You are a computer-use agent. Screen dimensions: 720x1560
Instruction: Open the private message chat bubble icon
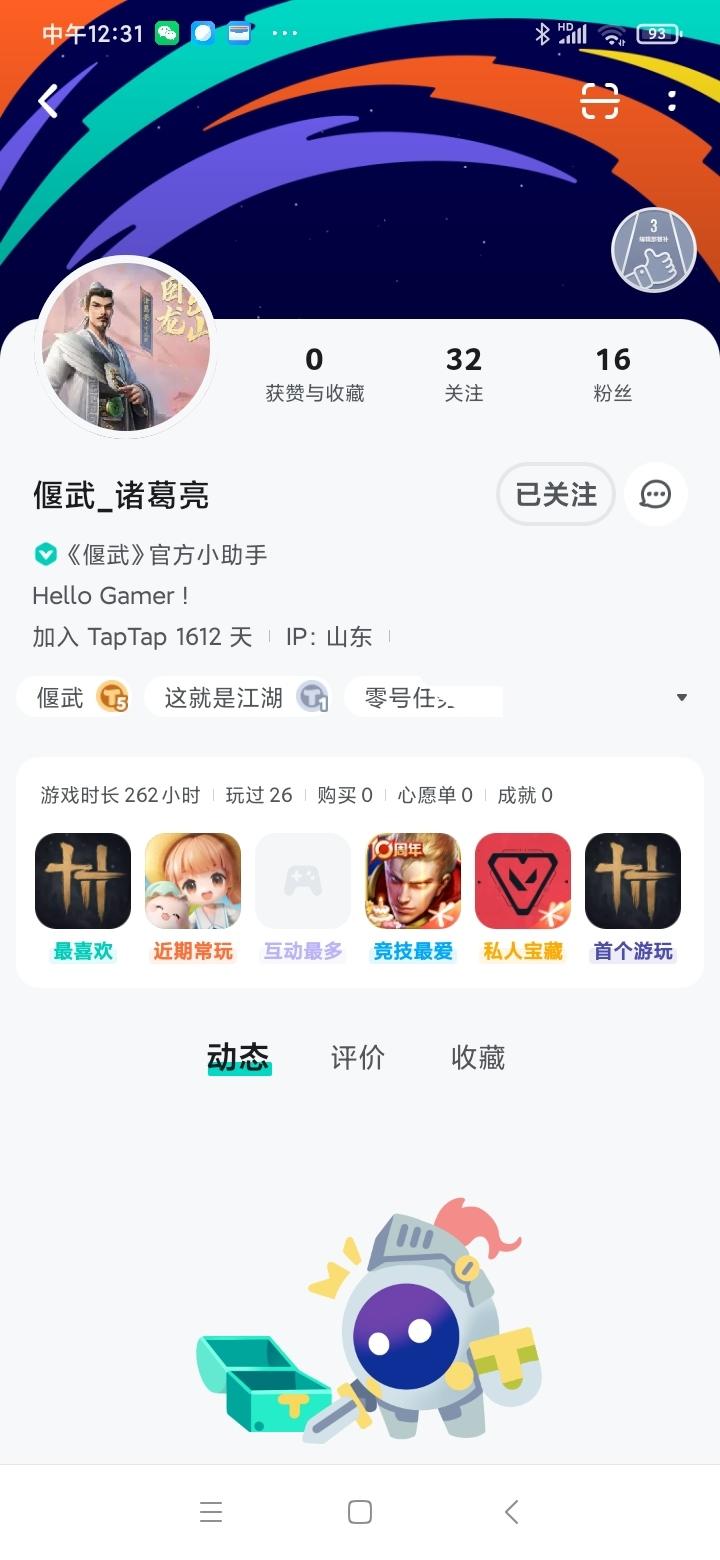tap(655, 494)
